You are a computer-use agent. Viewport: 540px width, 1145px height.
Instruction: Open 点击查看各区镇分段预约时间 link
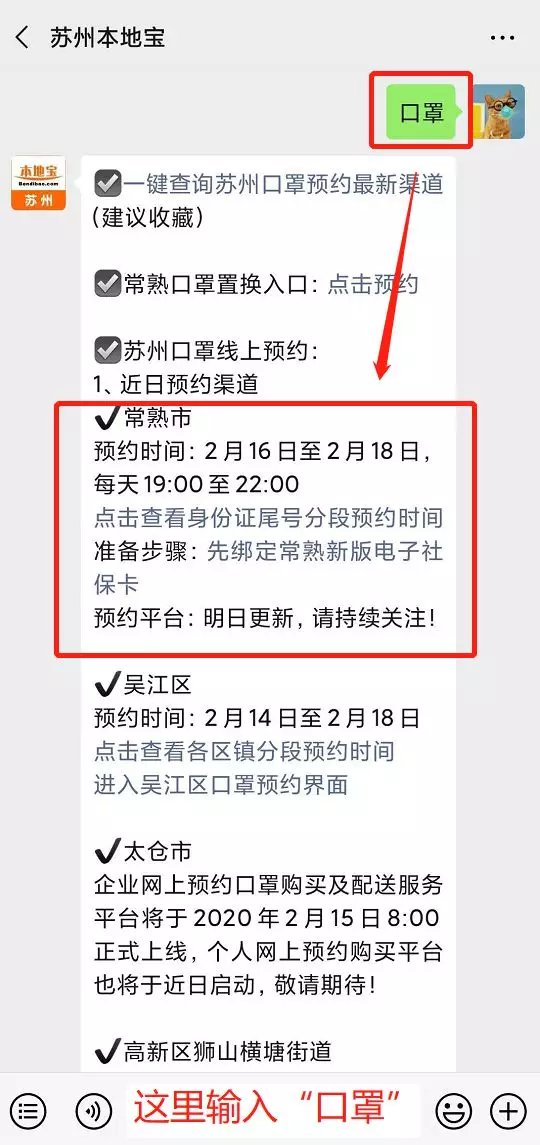(244, 751)
